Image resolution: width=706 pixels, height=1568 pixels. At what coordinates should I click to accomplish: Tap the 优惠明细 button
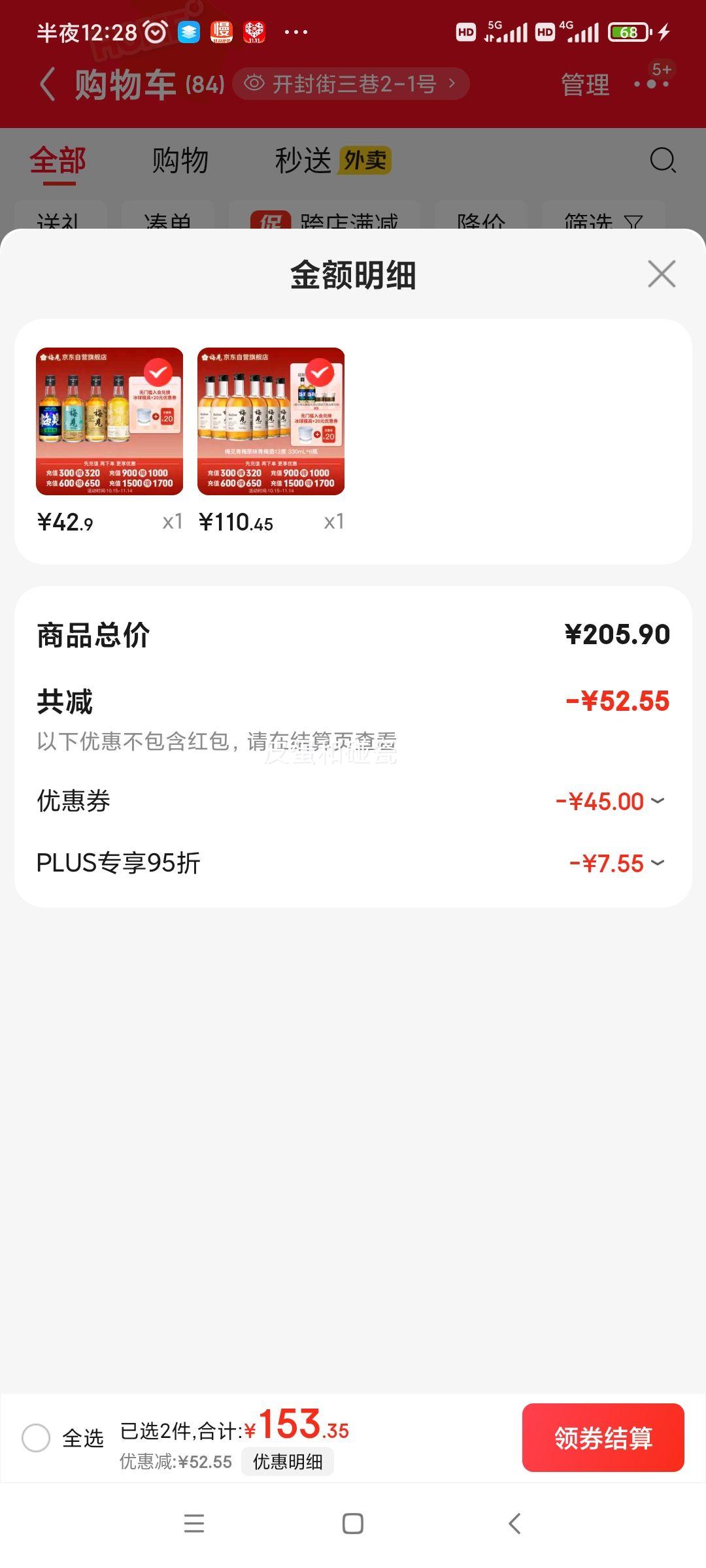[x=288, y=1462]
